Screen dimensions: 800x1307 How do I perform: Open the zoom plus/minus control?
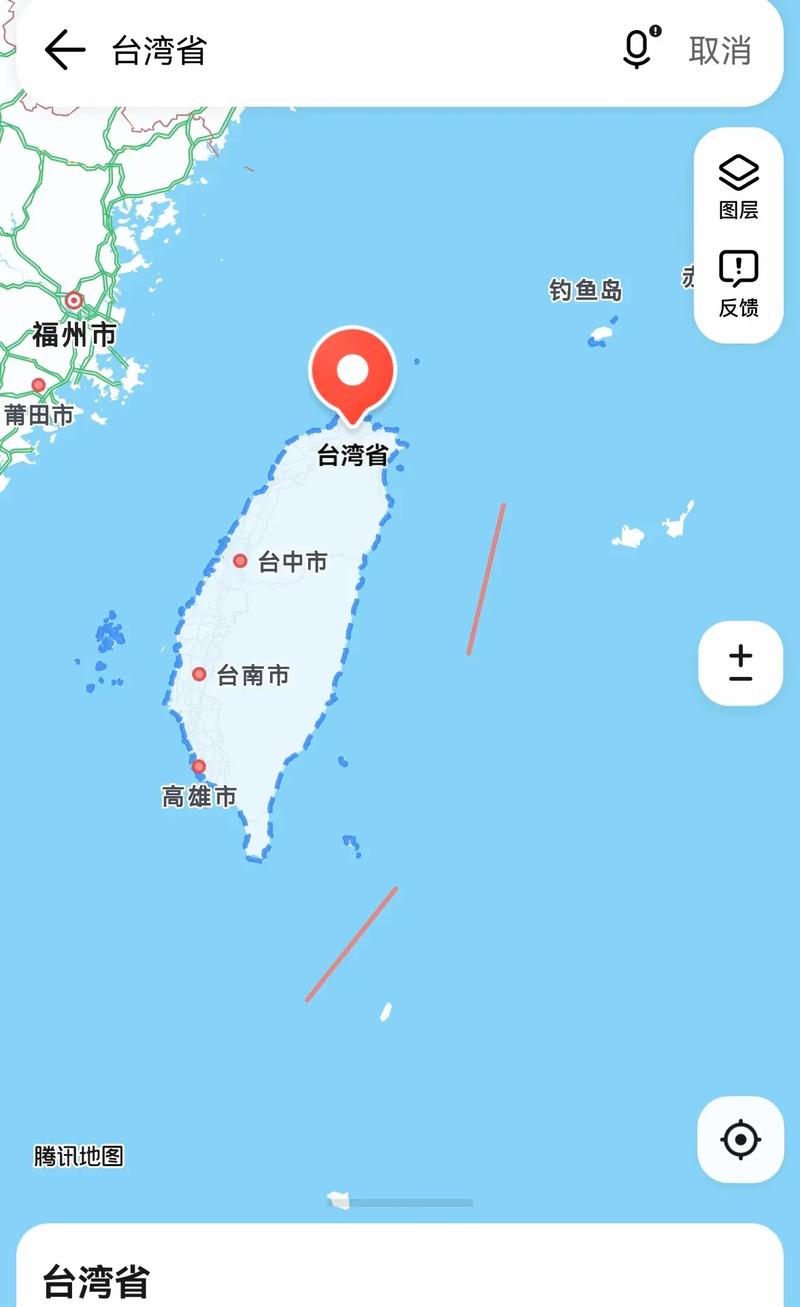[740, 664]
